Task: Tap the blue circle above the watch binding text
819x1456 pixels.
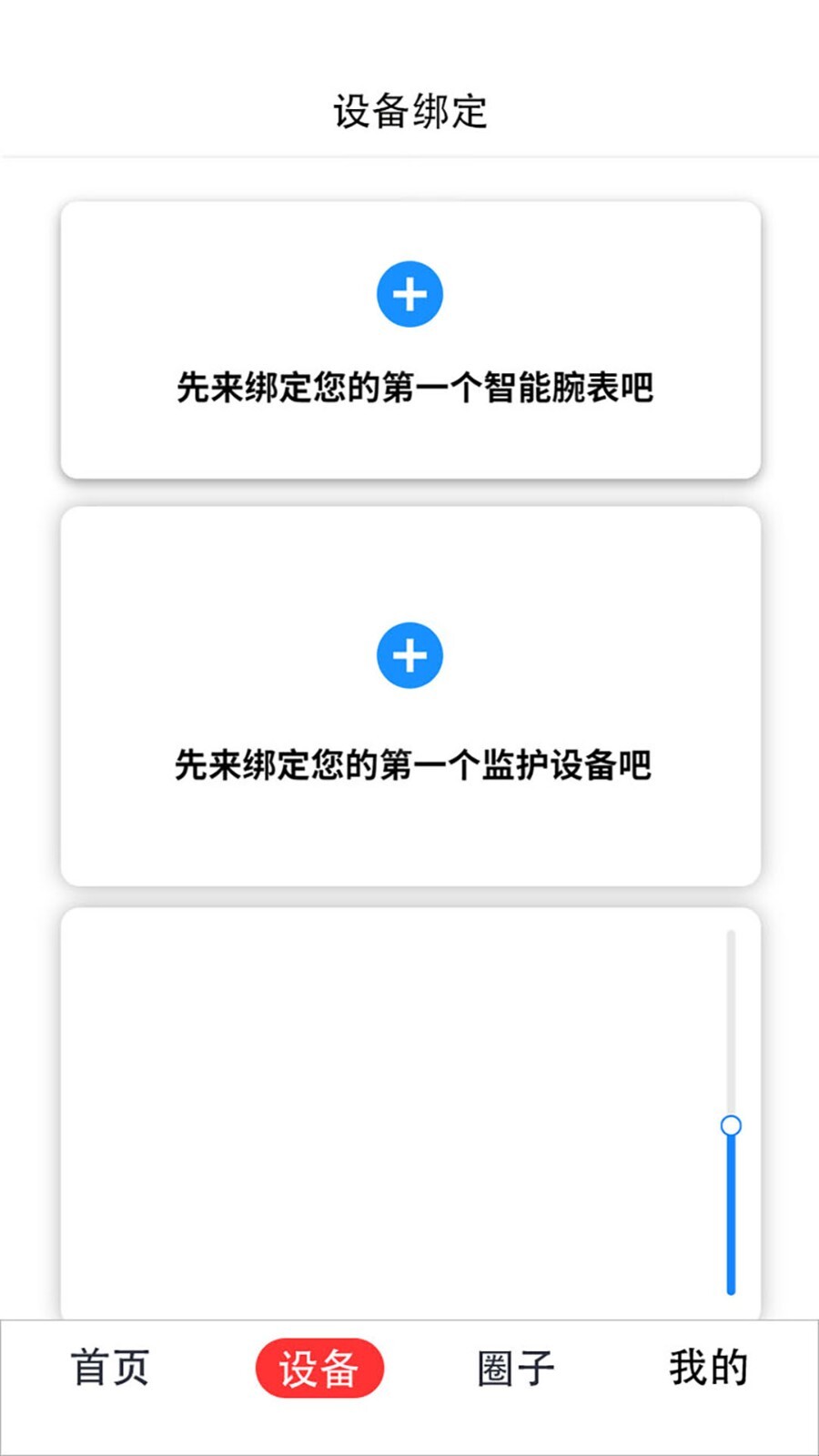Action: tap(409, 292)
